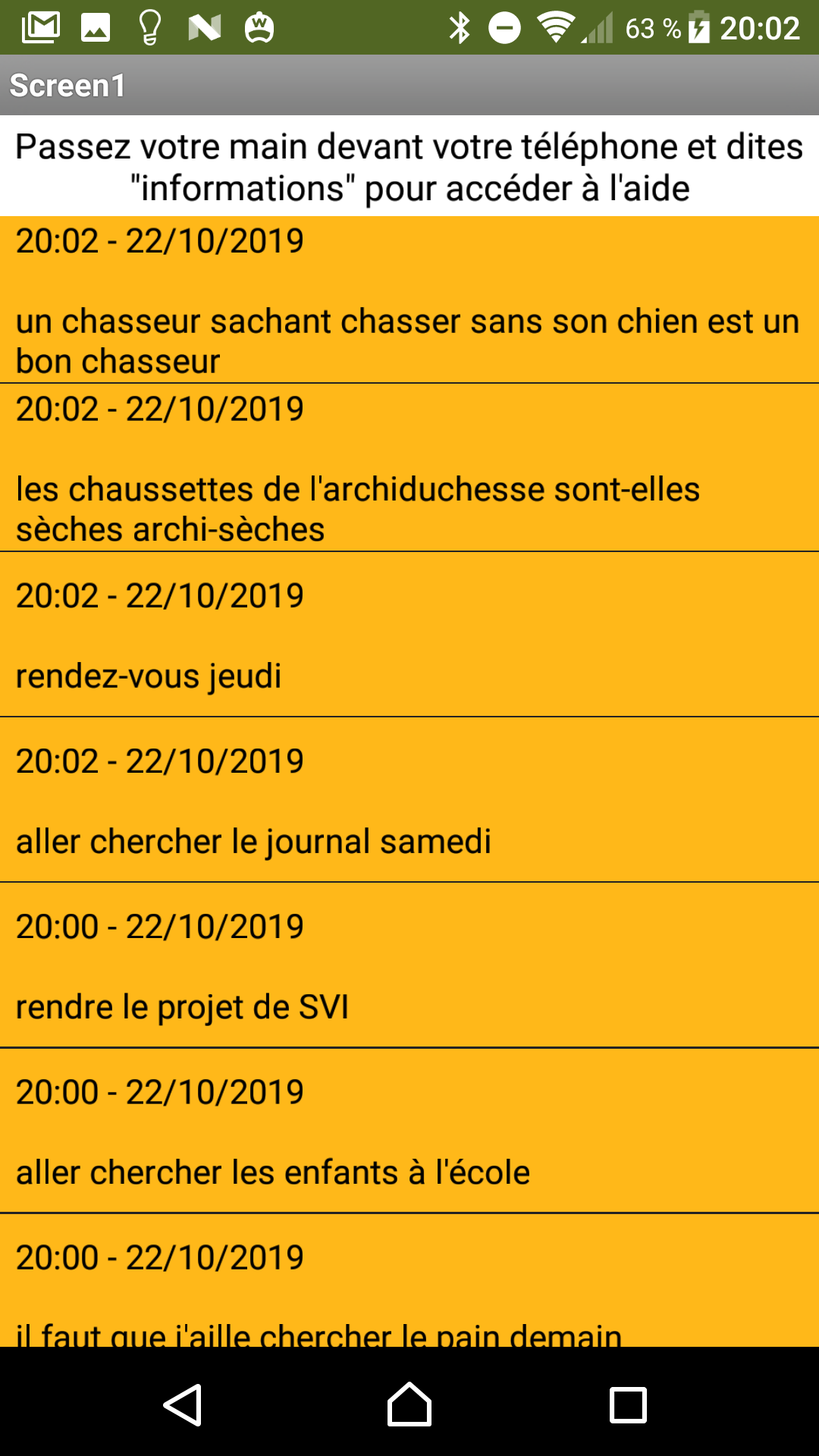Open the "rendre le projet de SVI" note

tap(409, 965)
